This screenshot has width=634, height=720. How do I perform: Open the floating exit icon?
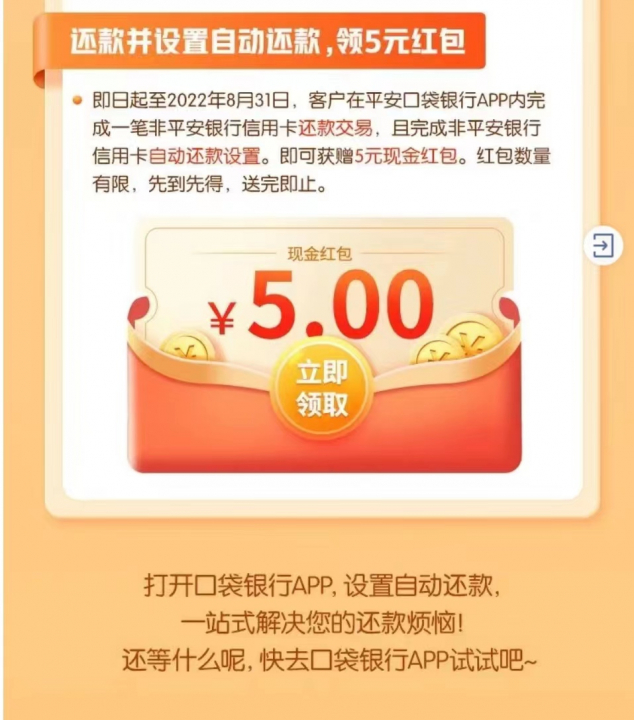pyautogui.click(x=602, y=245)
